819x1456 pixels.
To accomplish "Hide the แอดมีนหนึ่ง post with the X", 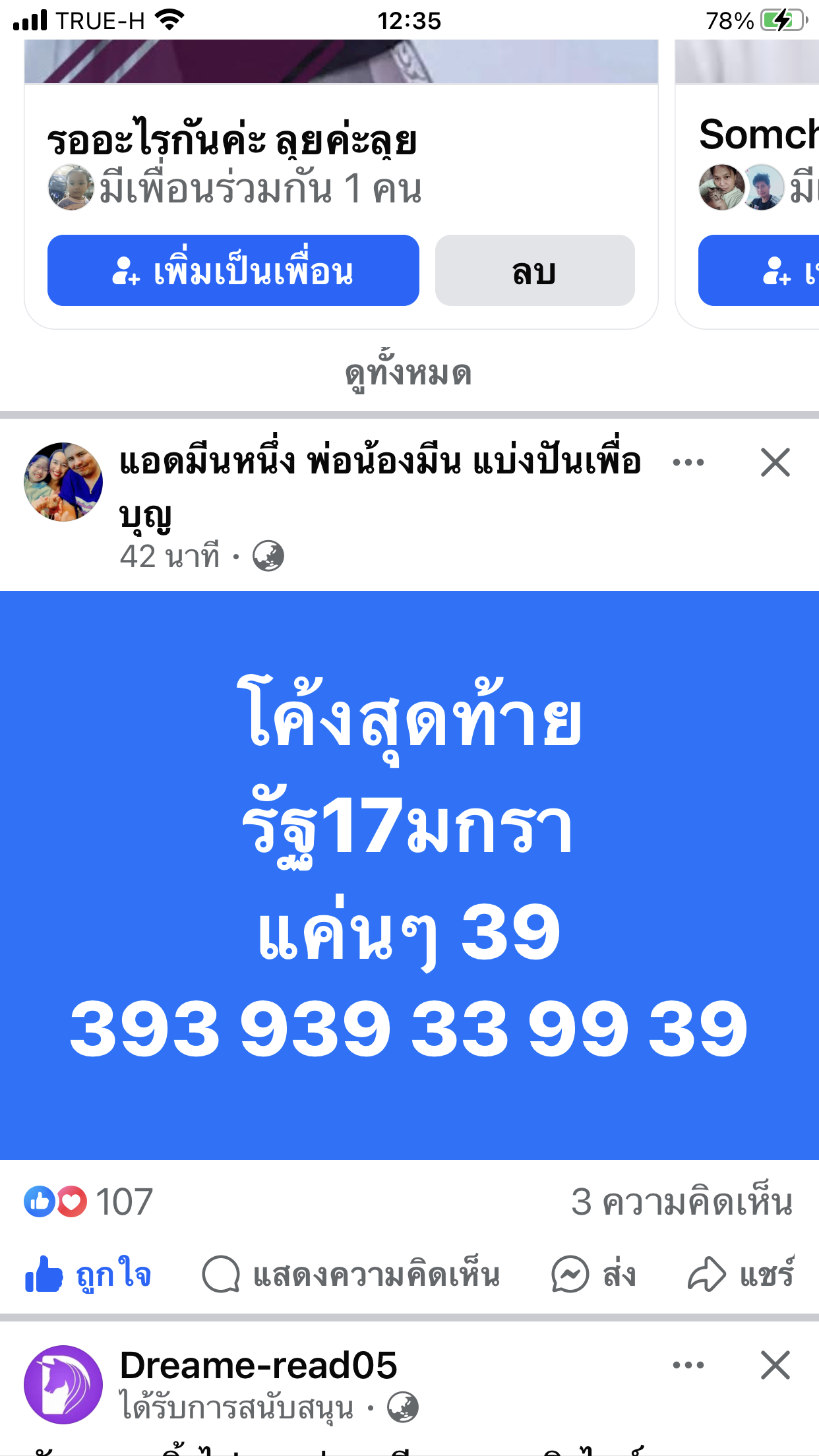I will (775, 462).
